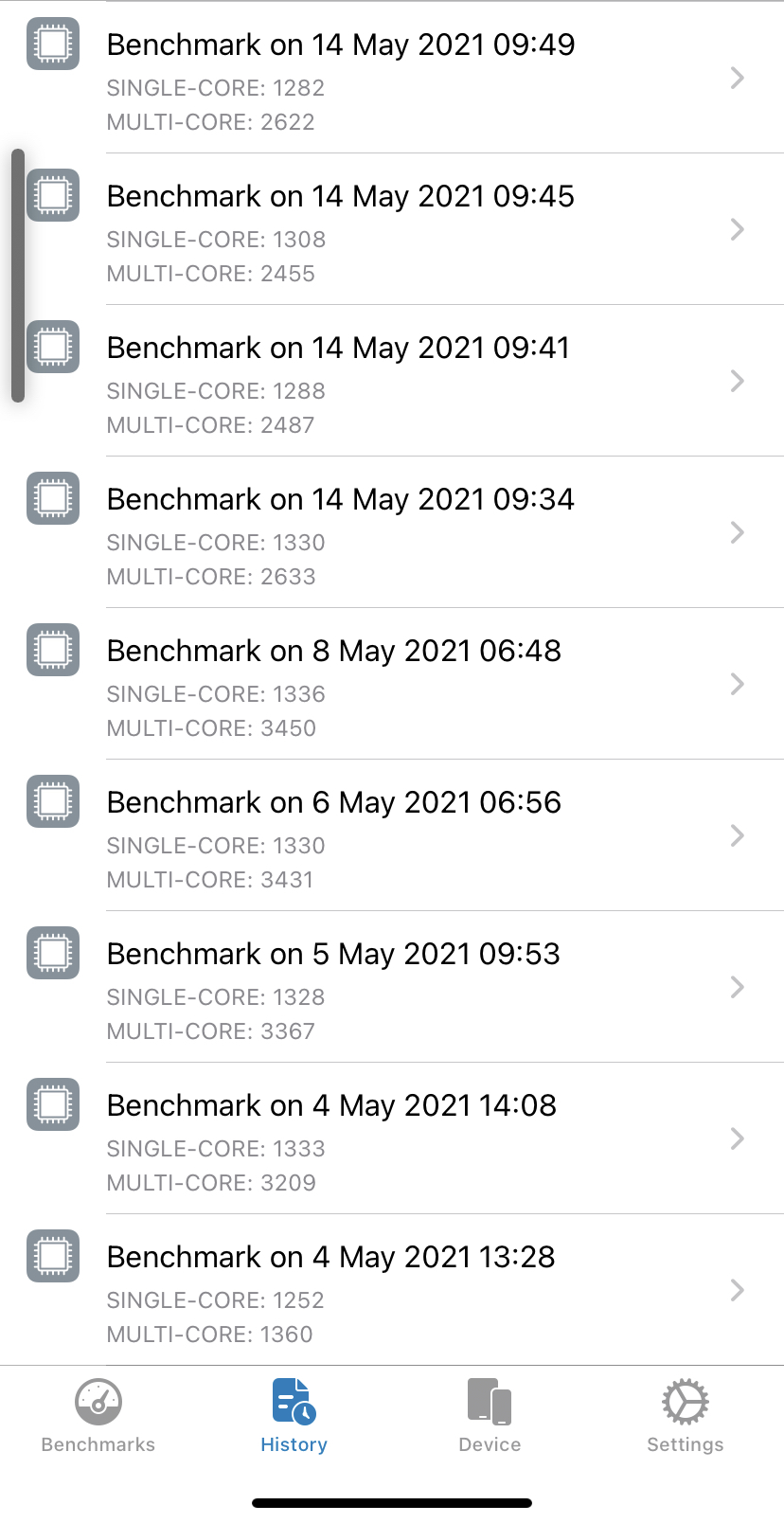Select benchmark on 14 May 2021 09:41
The height and width of the screenshot is (1523, 784).
point(392,383)
